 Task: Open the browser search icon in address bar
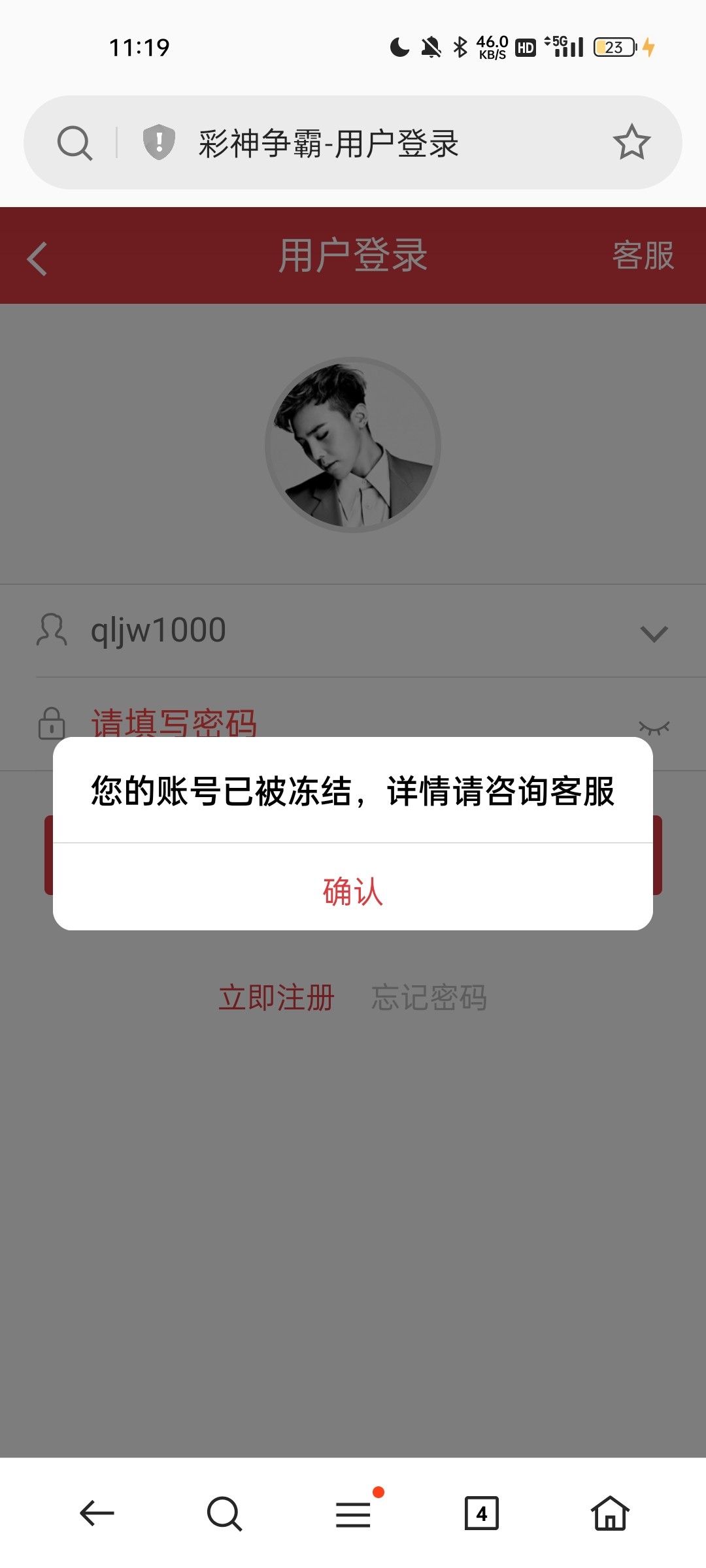point(75,142)
